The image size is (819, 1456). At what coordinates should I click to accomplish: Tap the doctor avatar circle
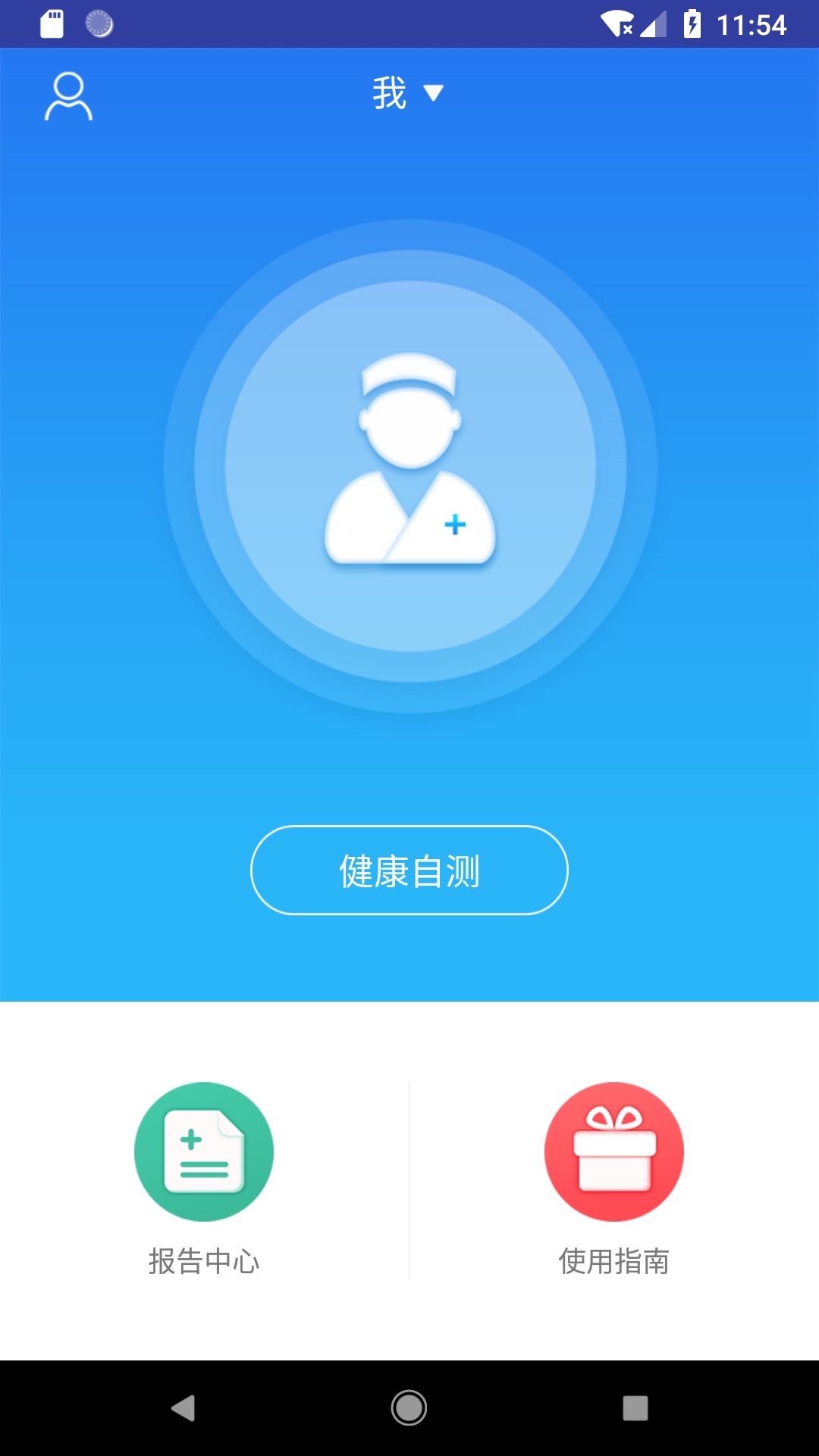coord(410,466)
